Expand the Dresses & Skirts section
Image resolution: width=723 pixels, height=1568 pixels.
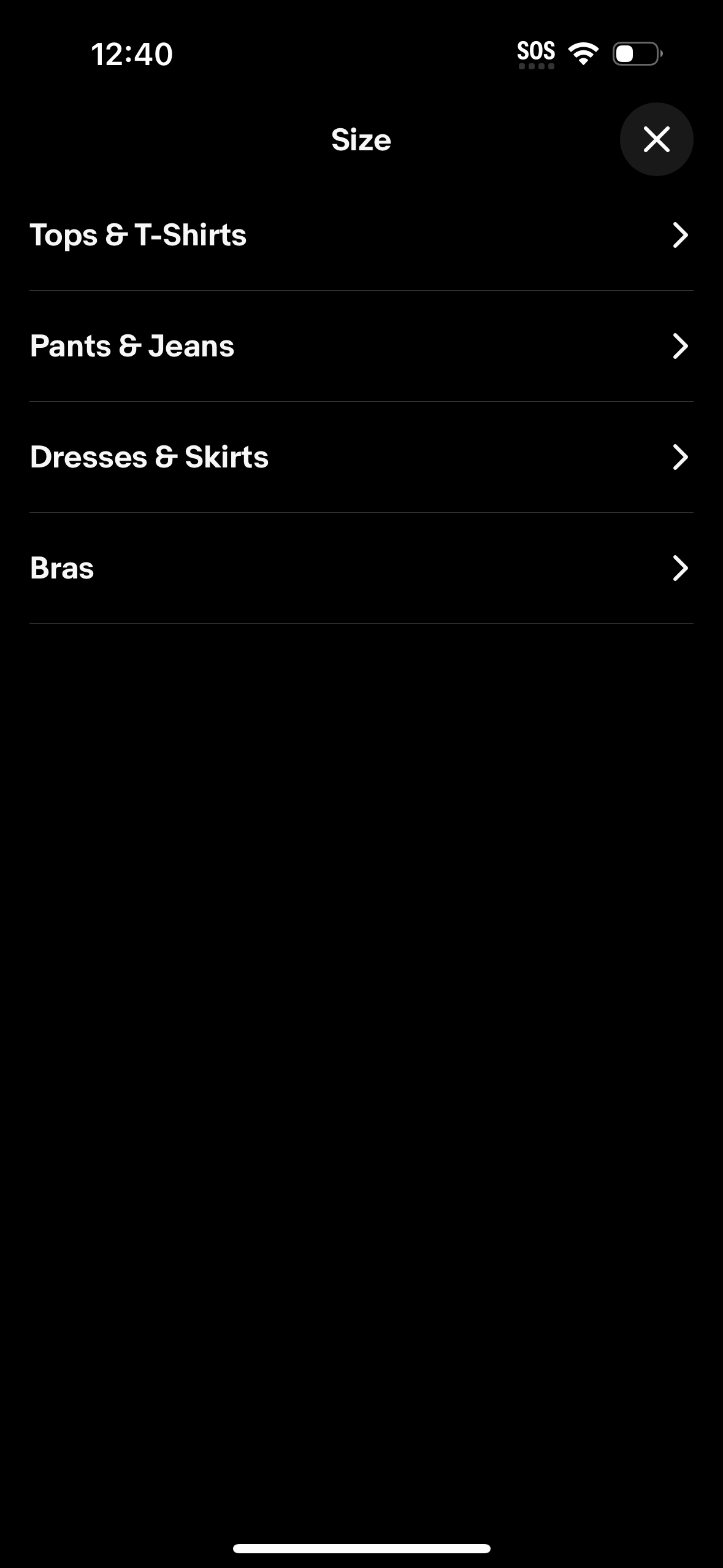pyautogui.click(x=361, y=456)
